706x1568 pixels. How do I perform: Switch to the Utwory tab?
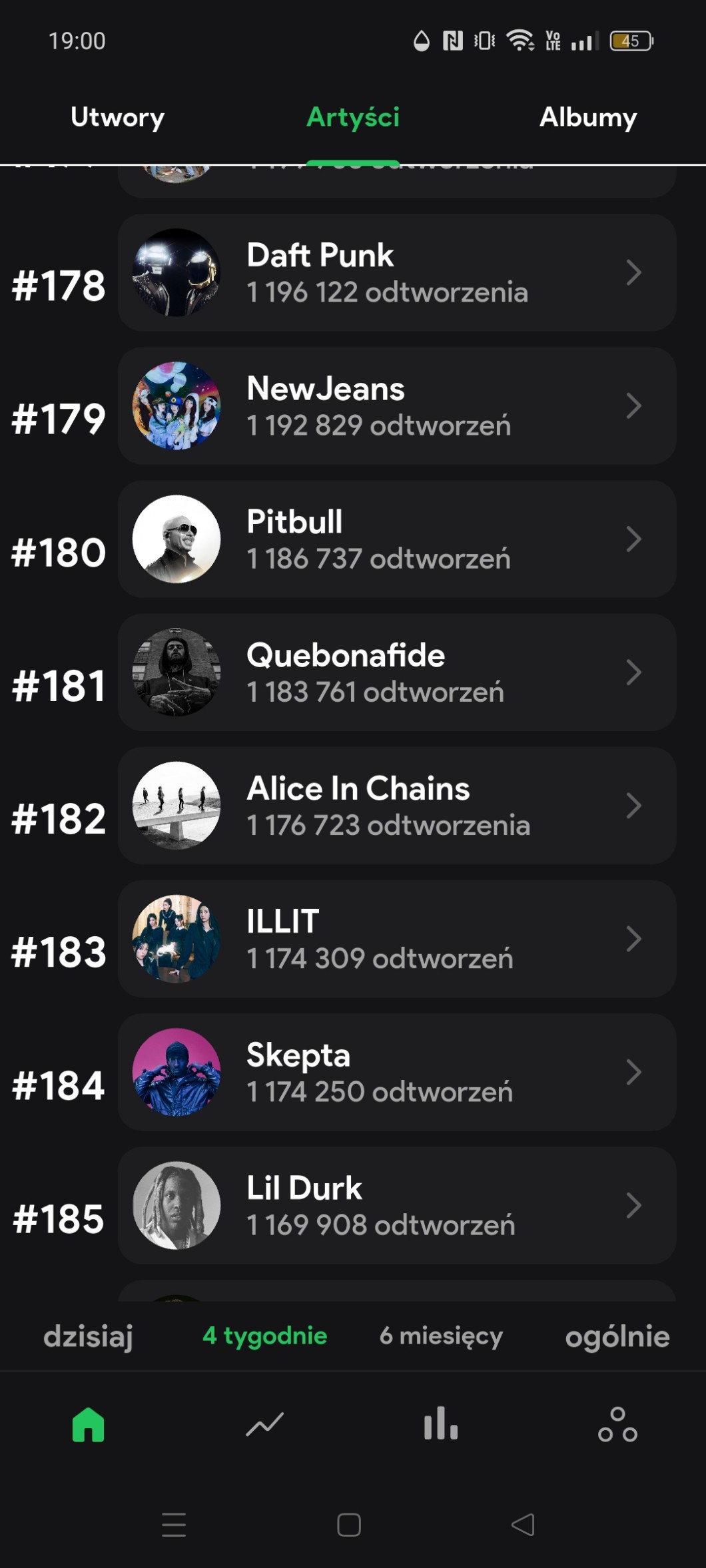(117, 117)
